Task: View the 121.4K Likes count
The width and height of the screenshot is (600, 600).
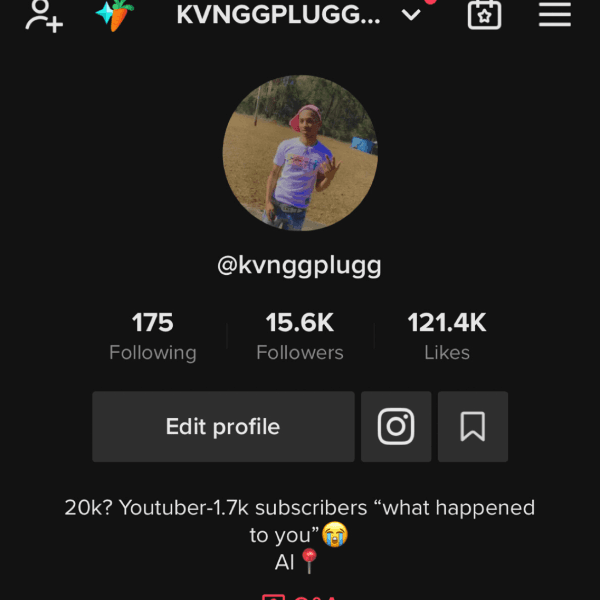Action: click(446, 337)
